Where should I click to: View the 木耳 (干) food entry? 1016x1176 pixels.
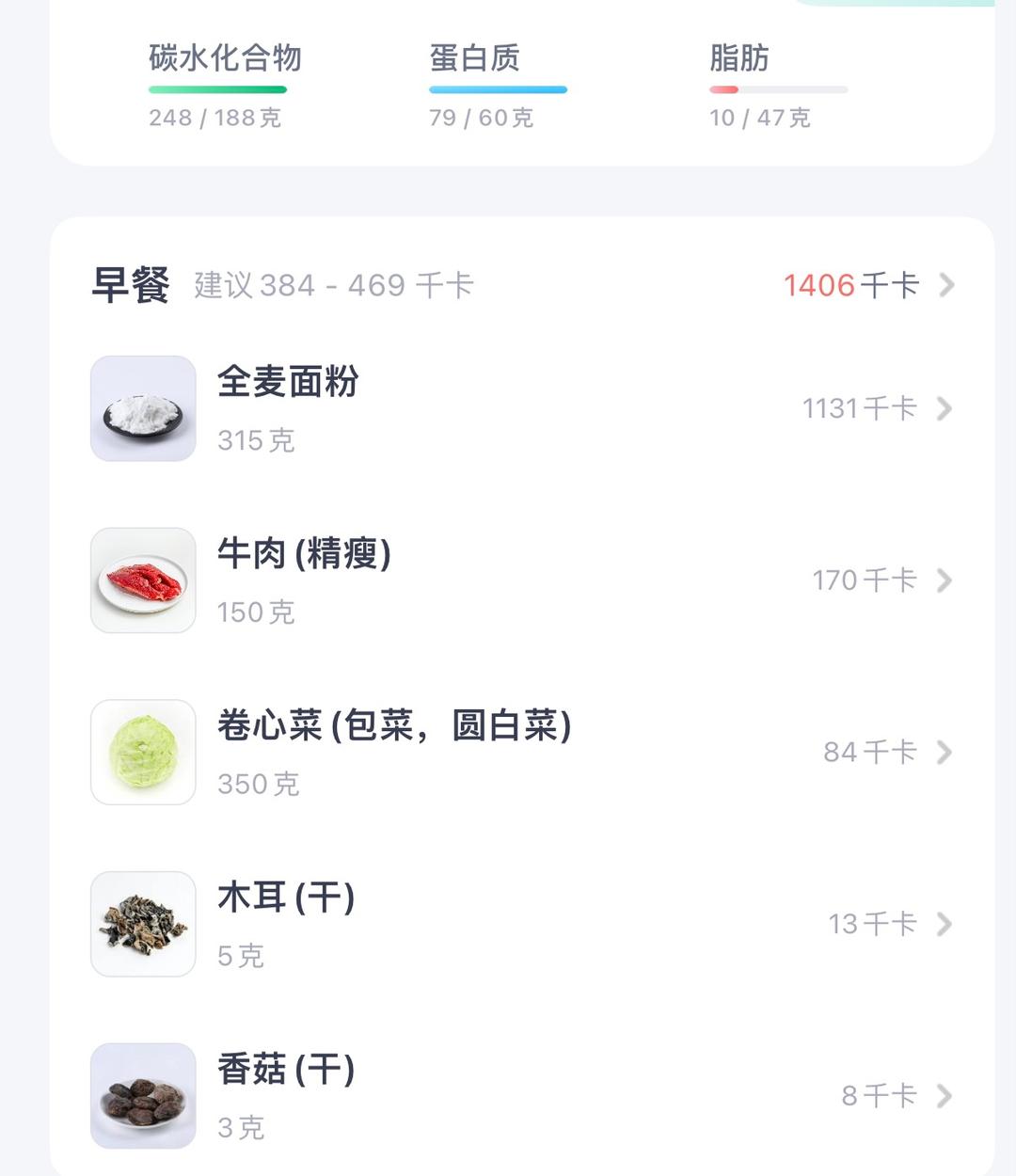click(285, 898)
